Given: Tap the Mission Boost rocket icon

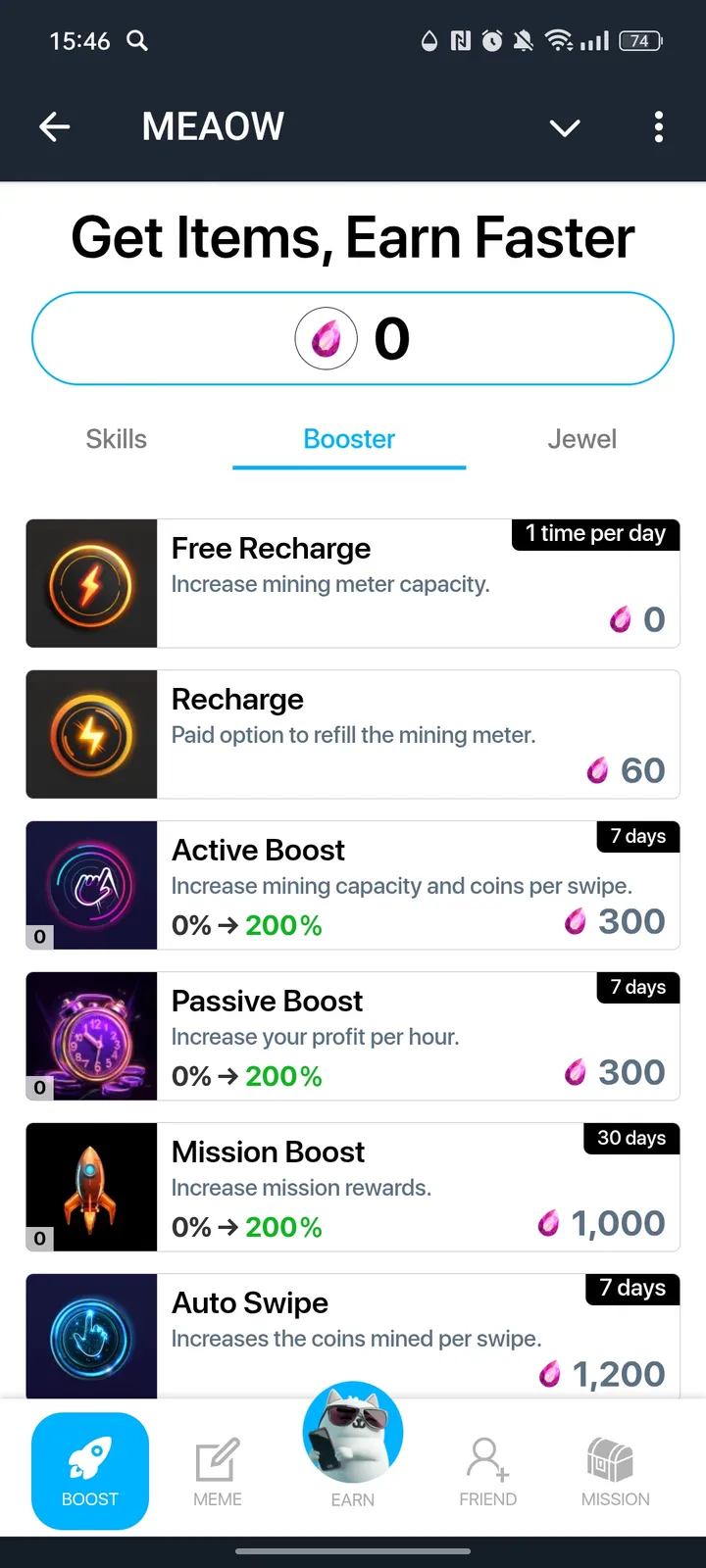Looking at the screenshot, I should click(91, 1187).
